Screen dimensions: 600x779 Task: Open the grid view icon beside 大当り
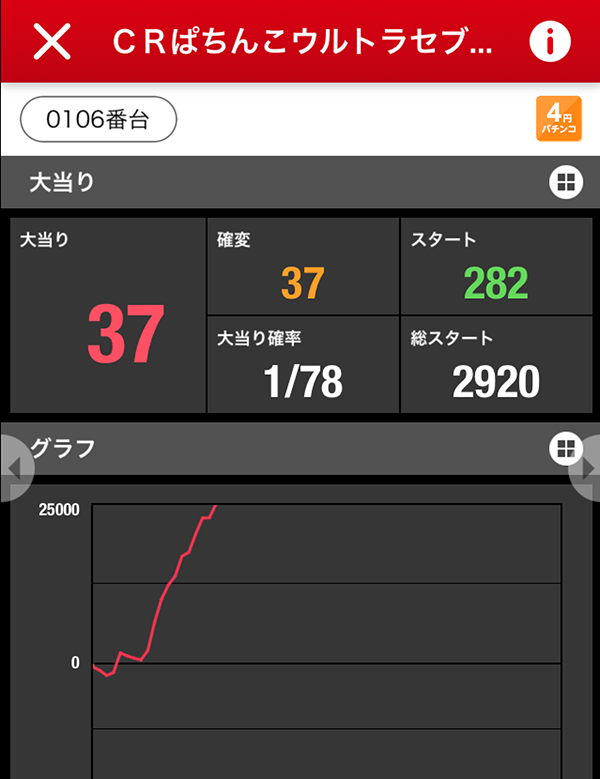click(x=565, y=182)
